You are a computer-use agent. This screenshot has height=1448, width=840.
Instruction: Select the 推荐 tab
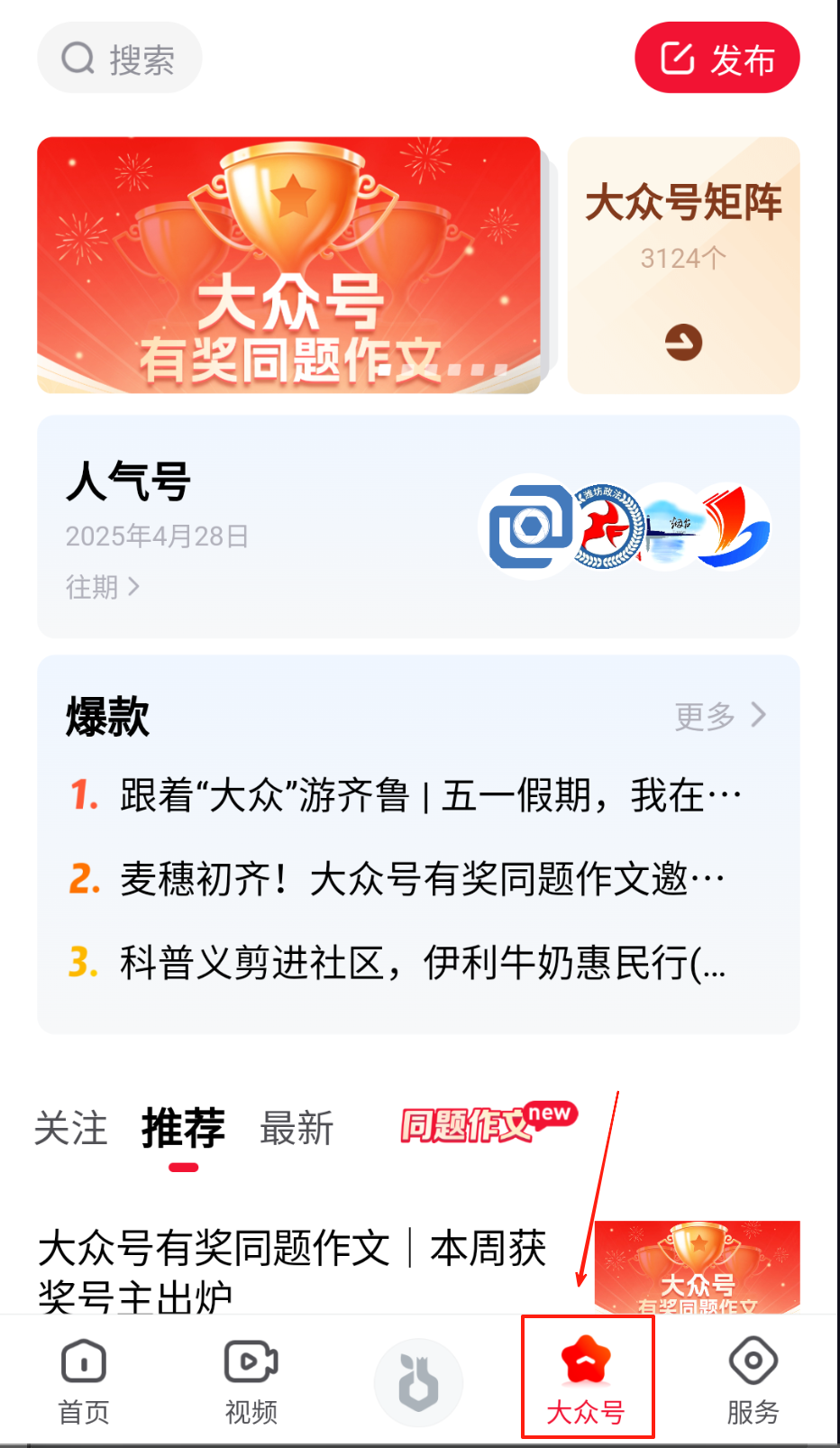tap(183, 1129)
